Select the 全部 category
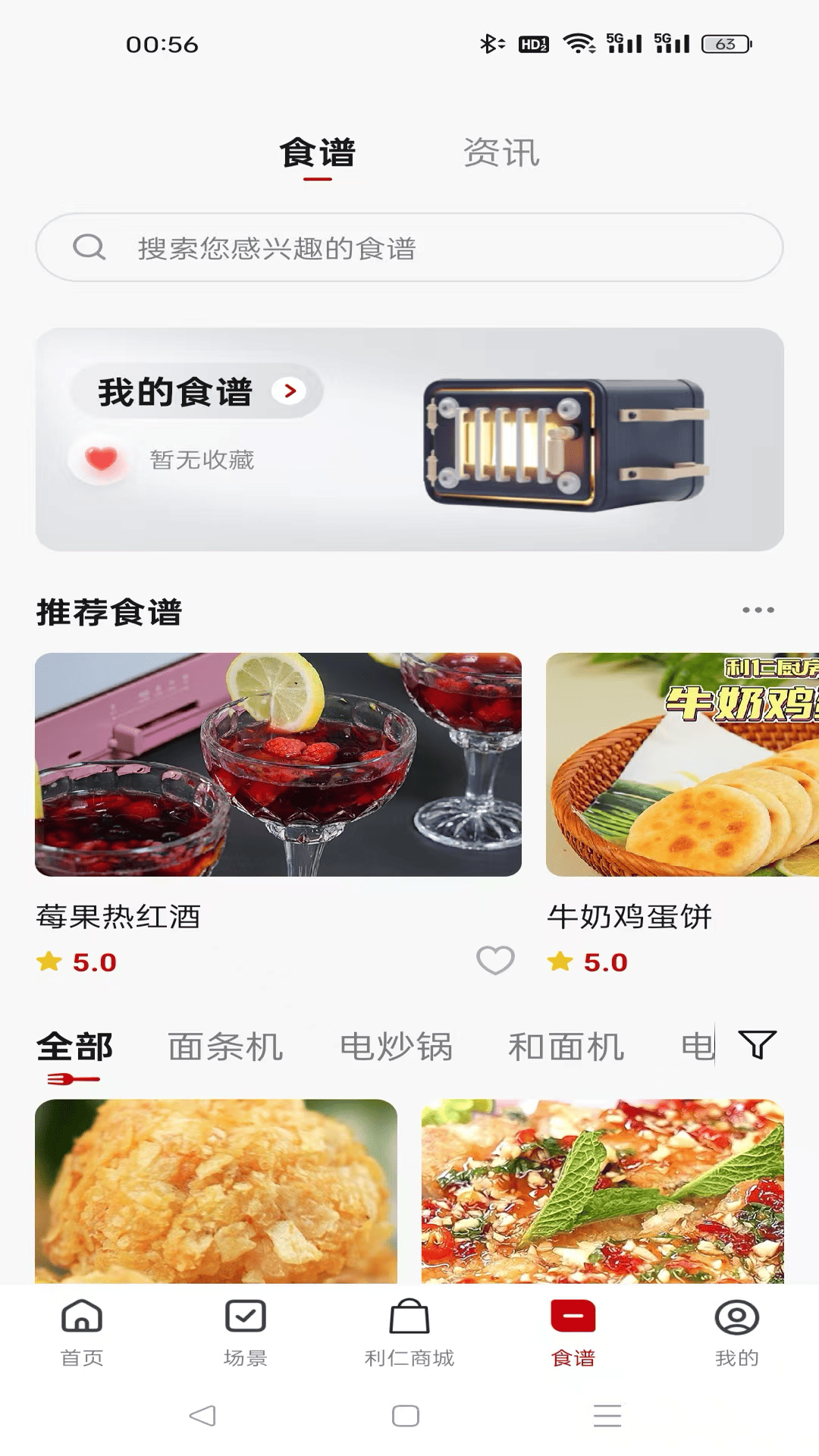819x1456 pixels. pos(74,1047)
